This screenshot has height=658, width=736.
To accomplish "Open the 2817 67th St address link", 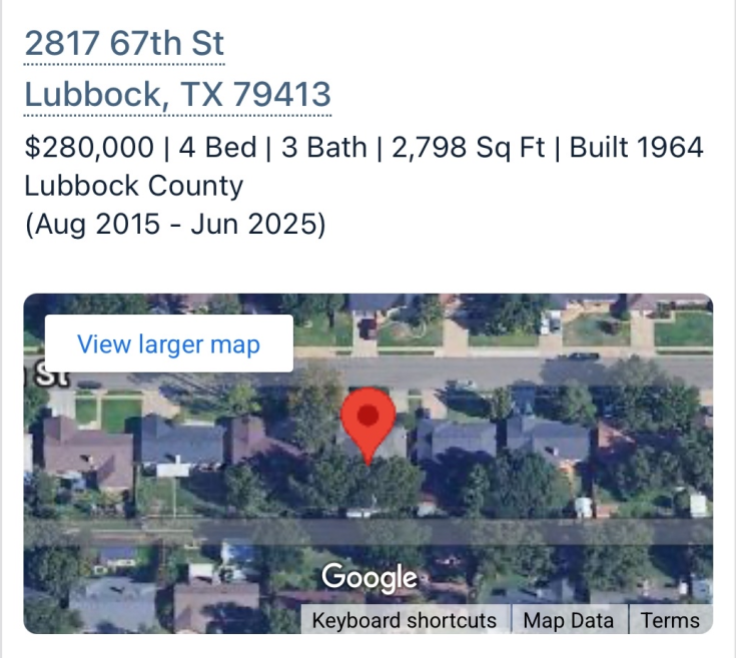I will coord(124,44).
